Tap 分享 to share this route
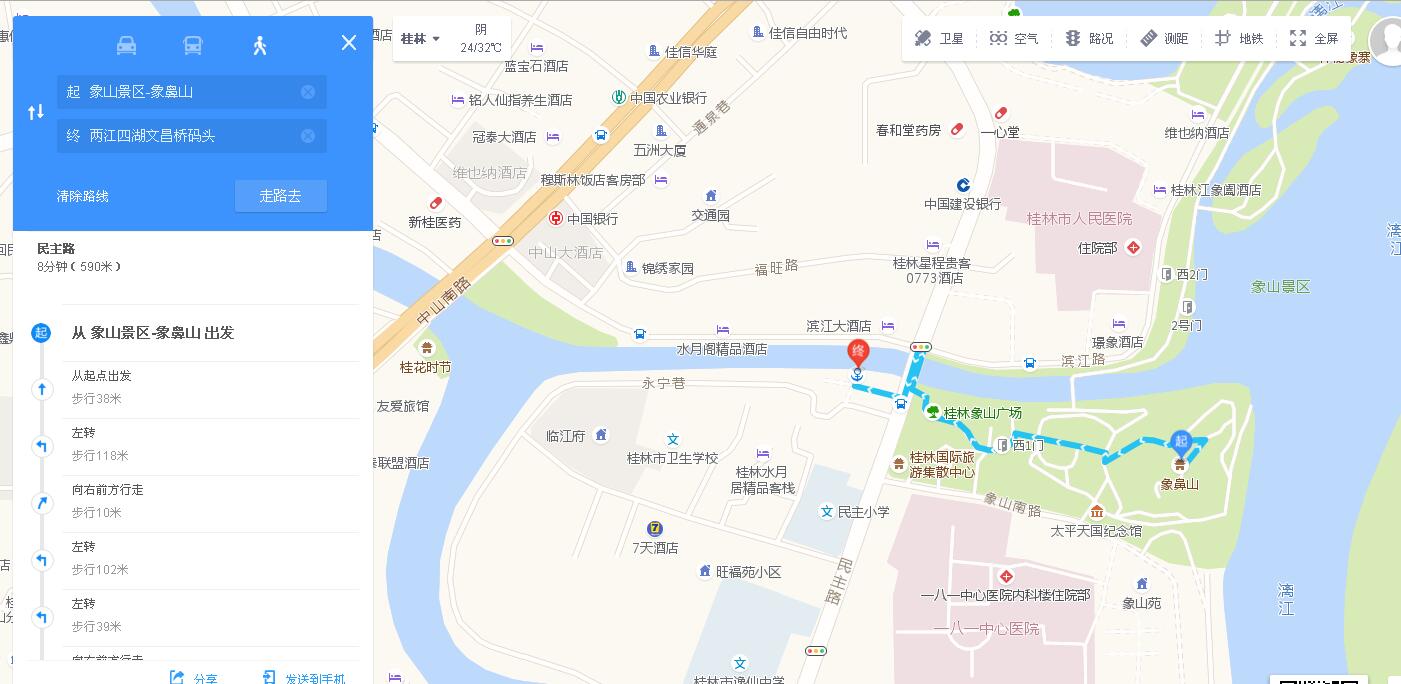 pyautogui.click(x=194, y=677)
